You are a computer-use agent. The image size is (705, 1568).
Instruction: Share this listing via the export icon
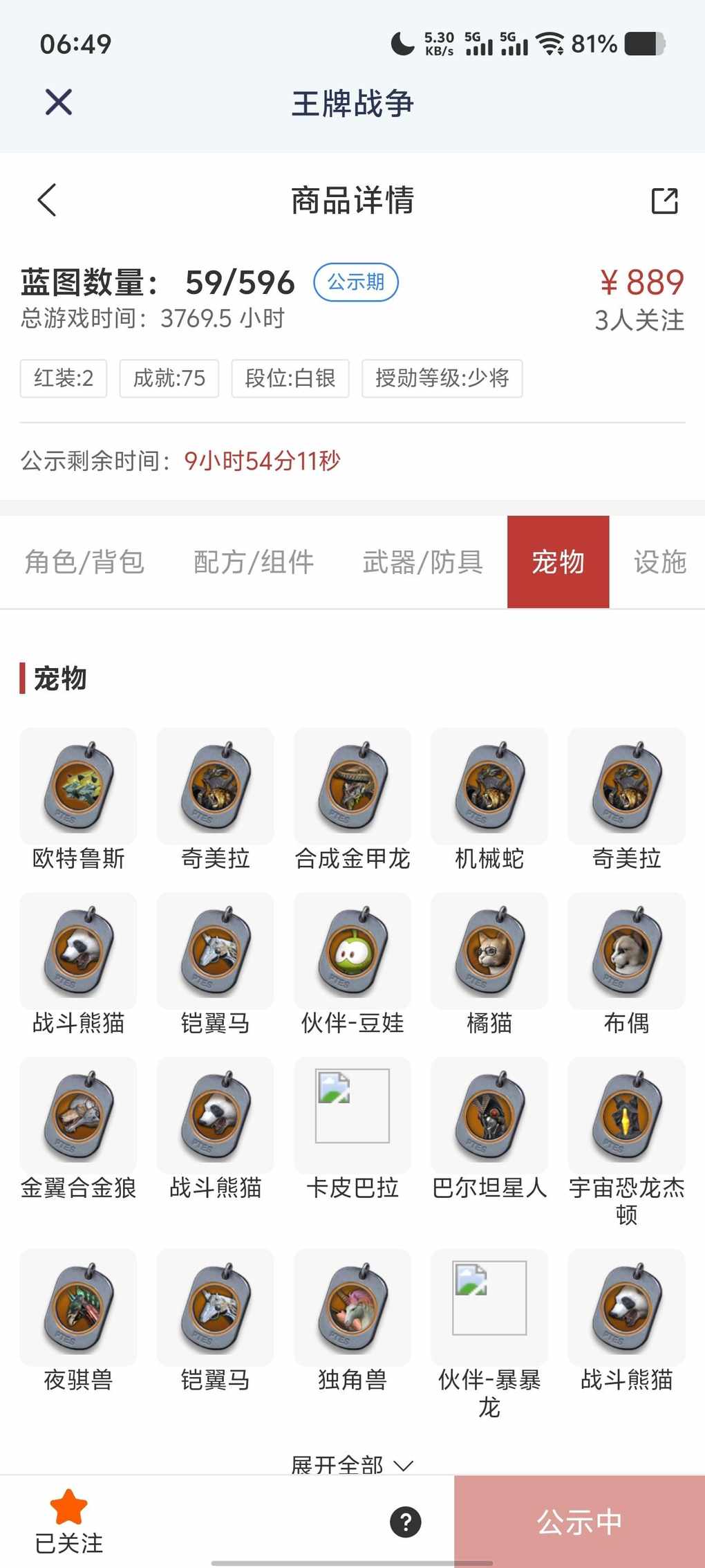[664, 201]
